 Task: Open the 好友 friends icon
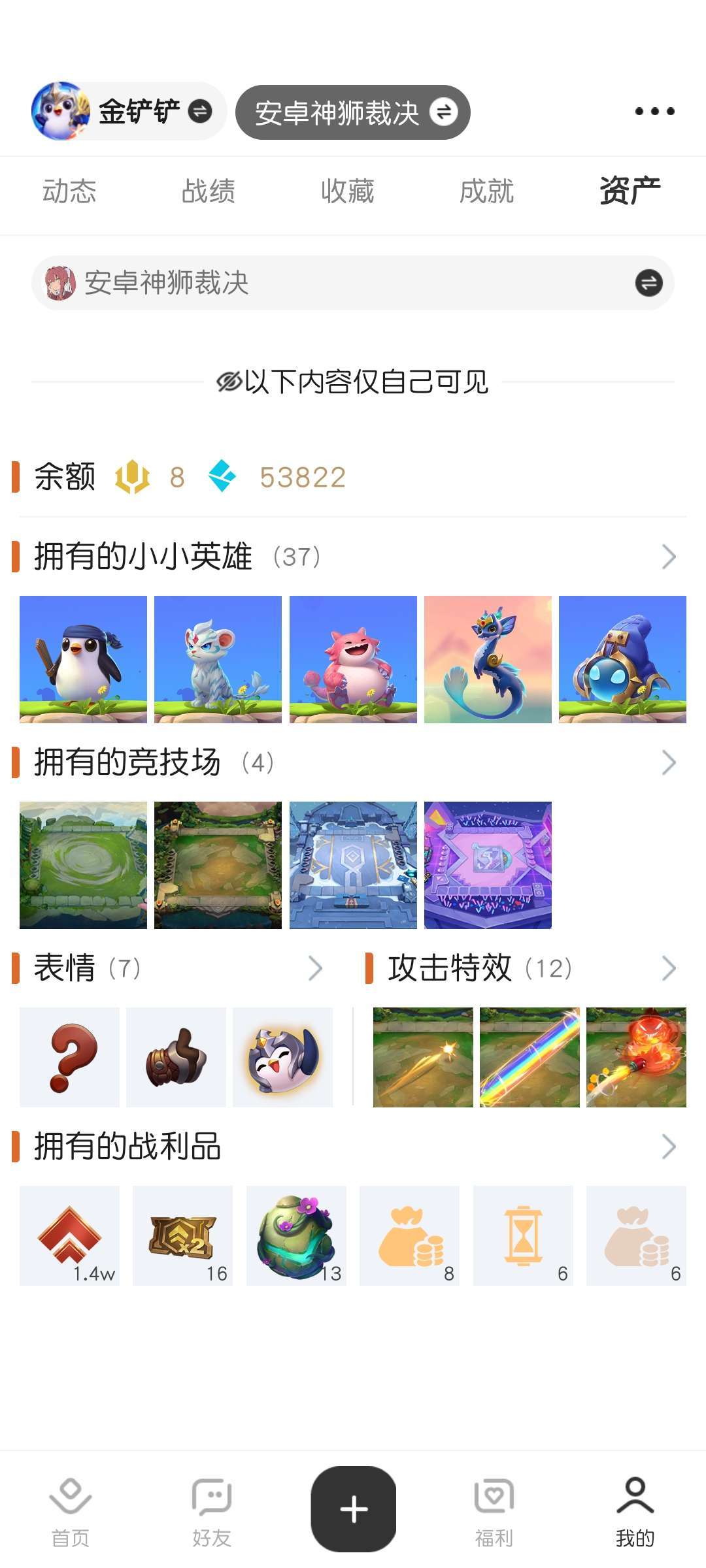(212, 1496)
